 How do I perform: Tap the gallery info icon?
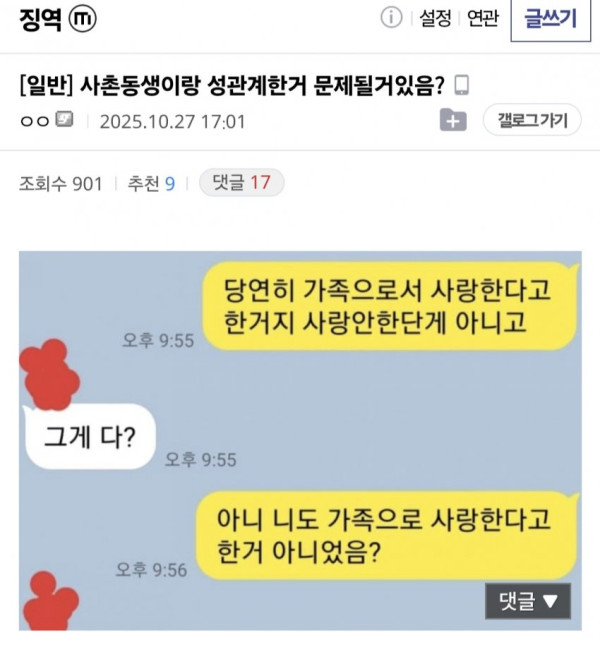pos(391,18)
